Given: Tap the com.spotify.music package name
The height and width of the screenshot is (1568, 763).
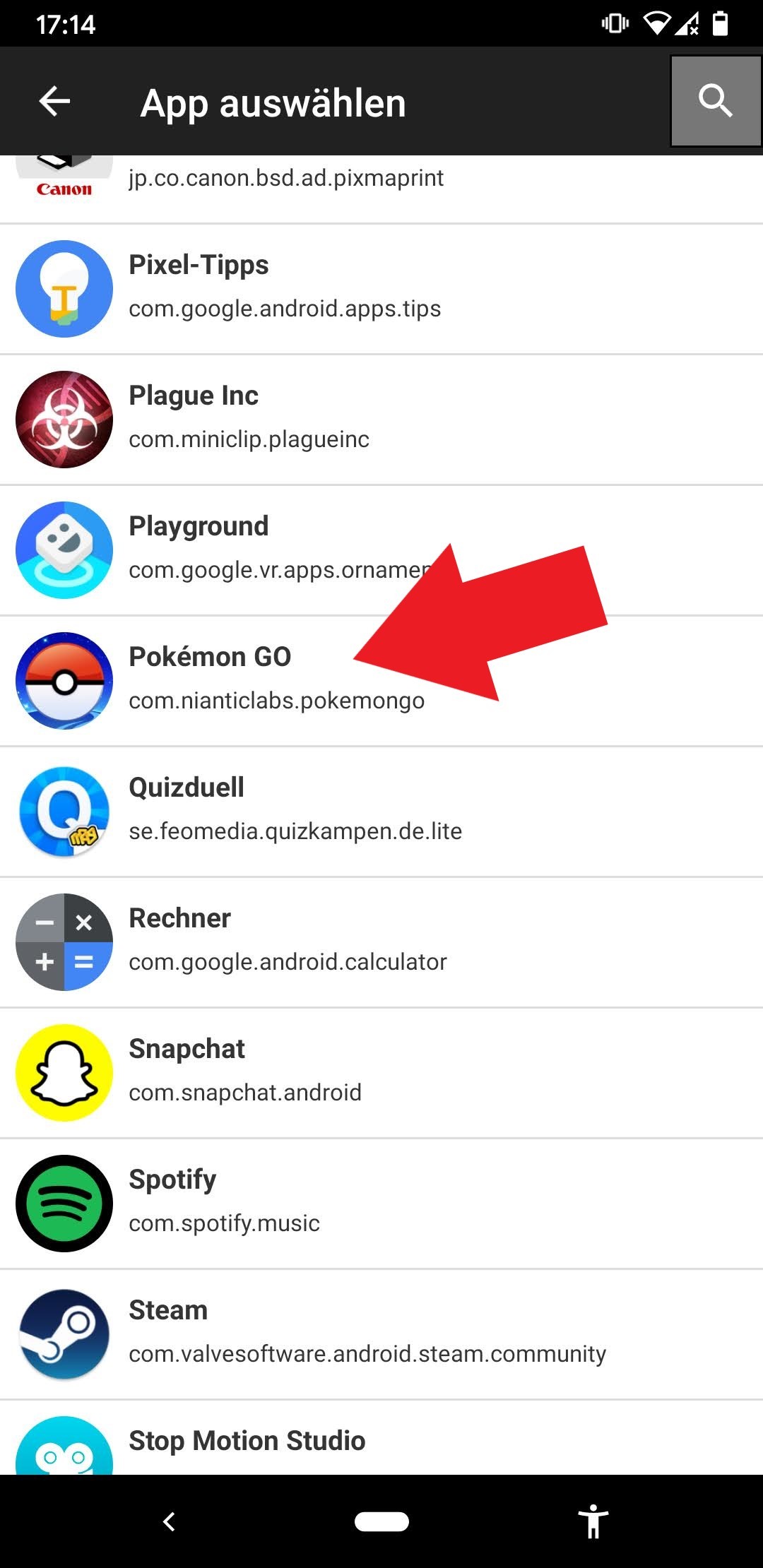Looking at the screenshot, I should pyautogui.click(x=224, y=1223).
